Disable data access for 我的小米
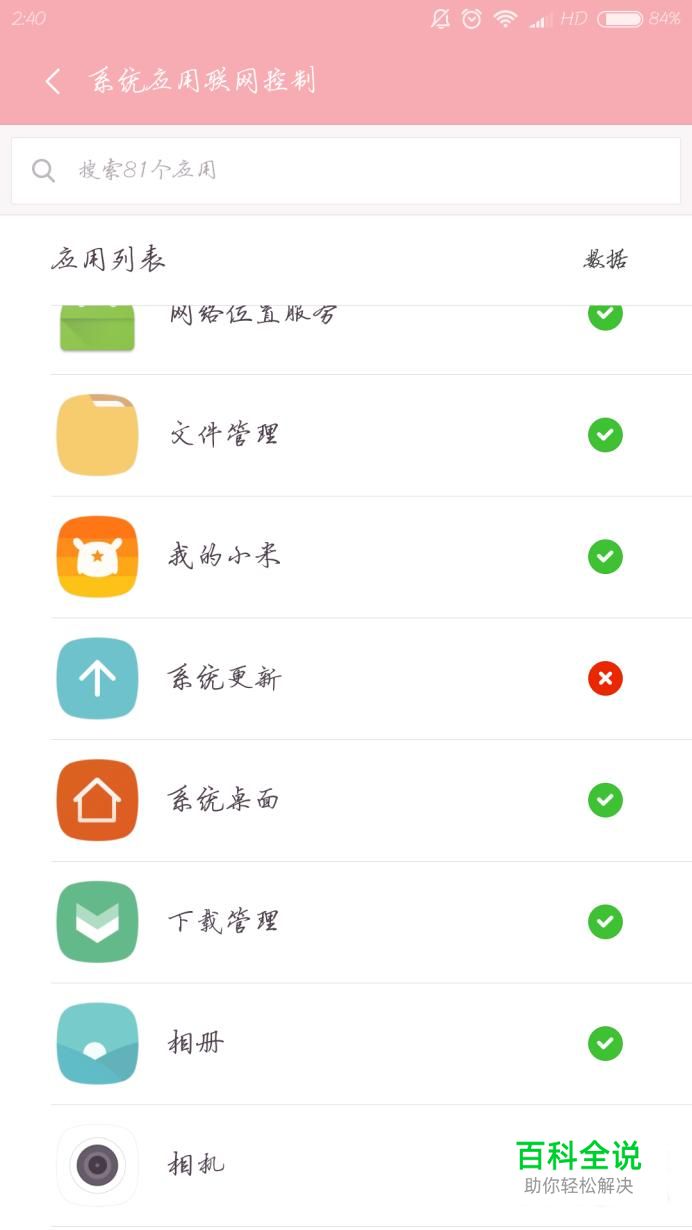This screenshot has height=1230, width=692. [605, 557]
